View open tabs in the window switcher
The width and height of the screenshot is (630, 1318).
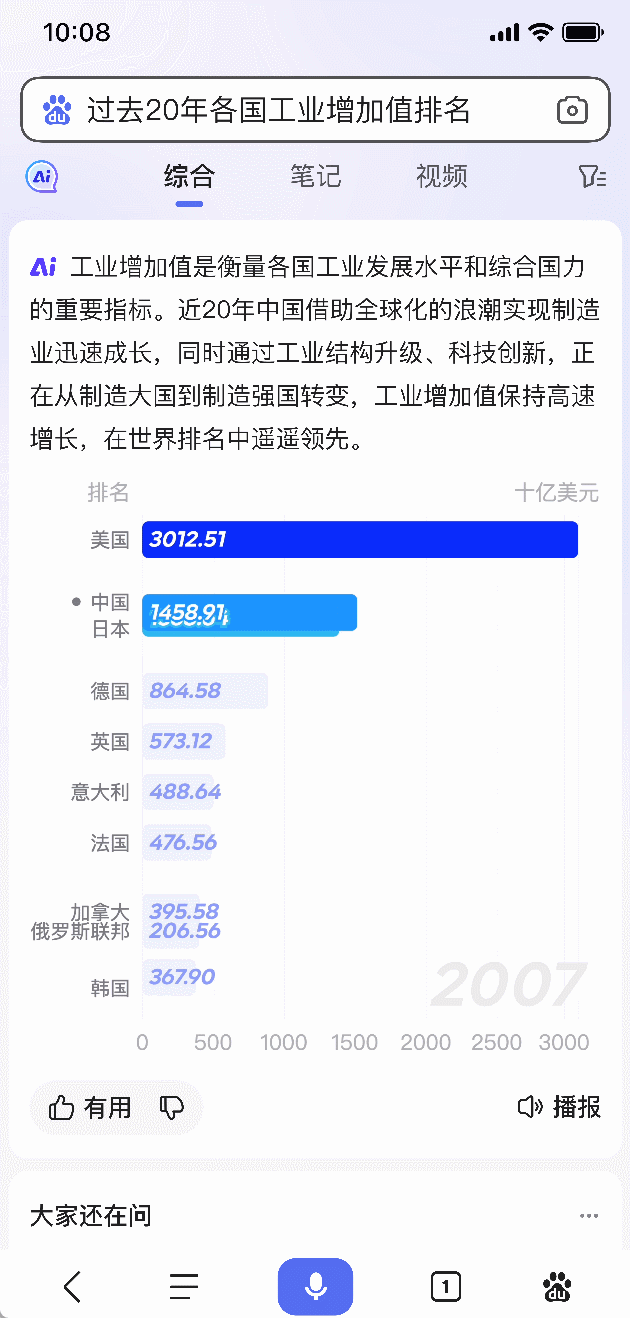click(x=446, y=1286)
